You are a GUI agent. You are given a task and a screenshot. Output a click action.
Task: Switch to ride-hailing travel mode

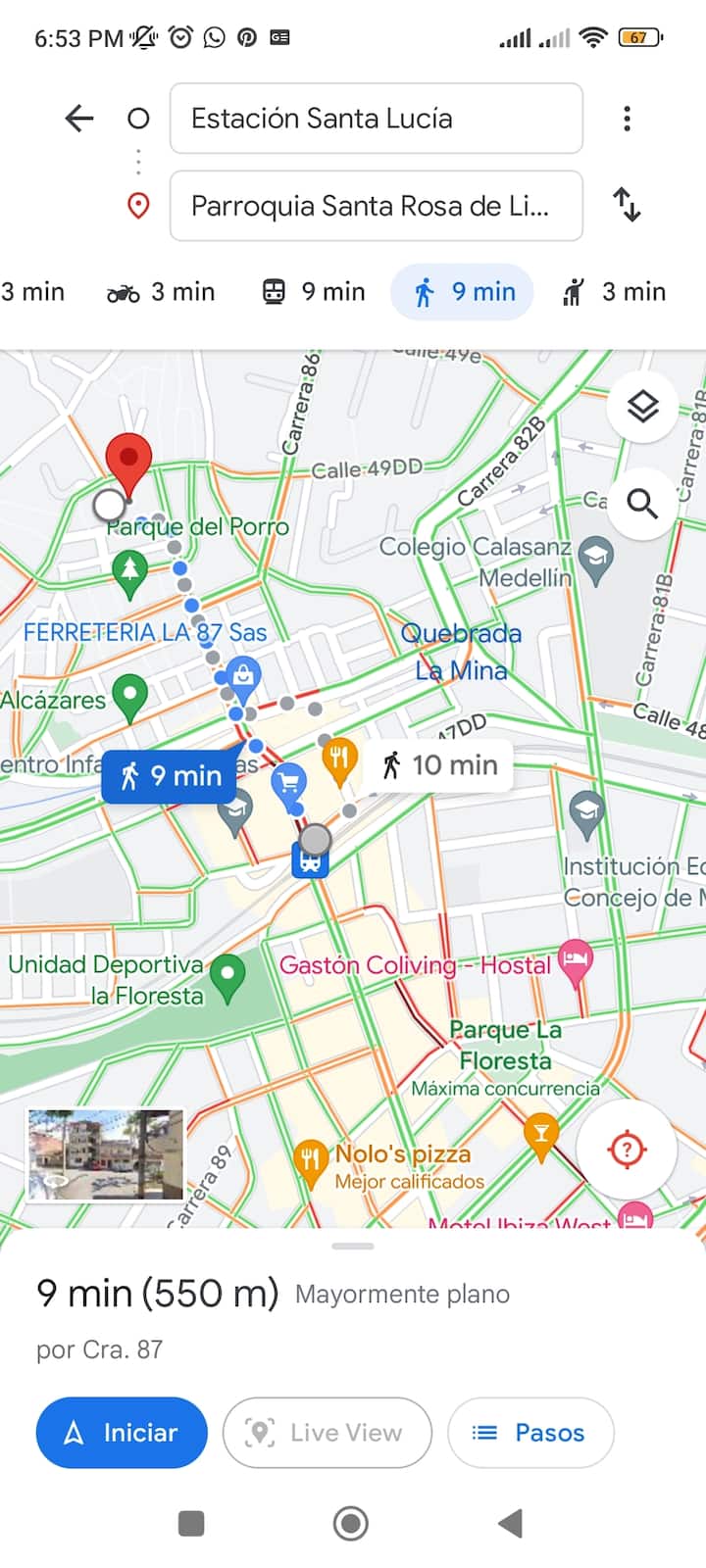coord(614,292)
